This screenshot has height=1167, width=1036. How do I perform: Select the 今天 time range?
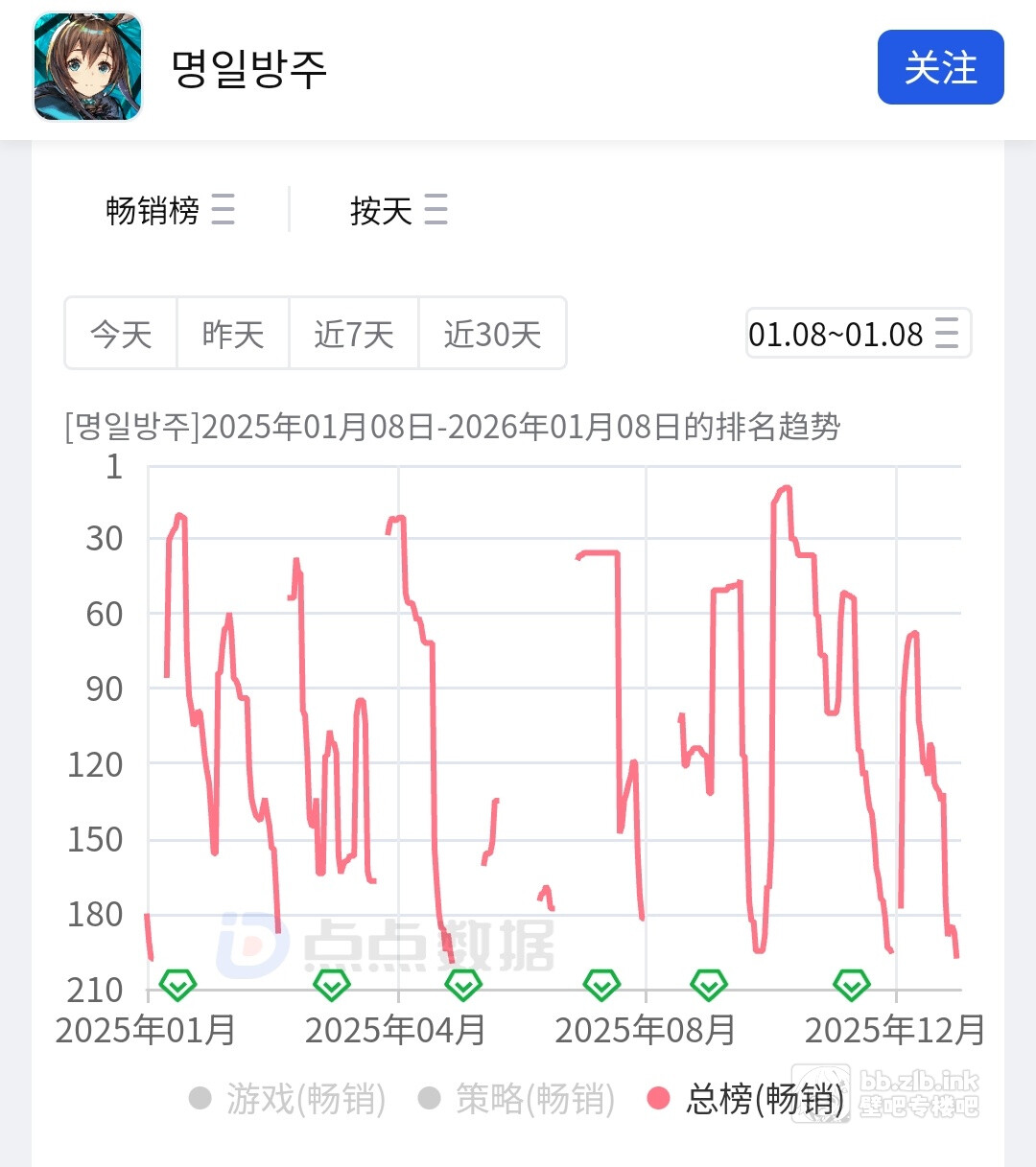(121, 334)
